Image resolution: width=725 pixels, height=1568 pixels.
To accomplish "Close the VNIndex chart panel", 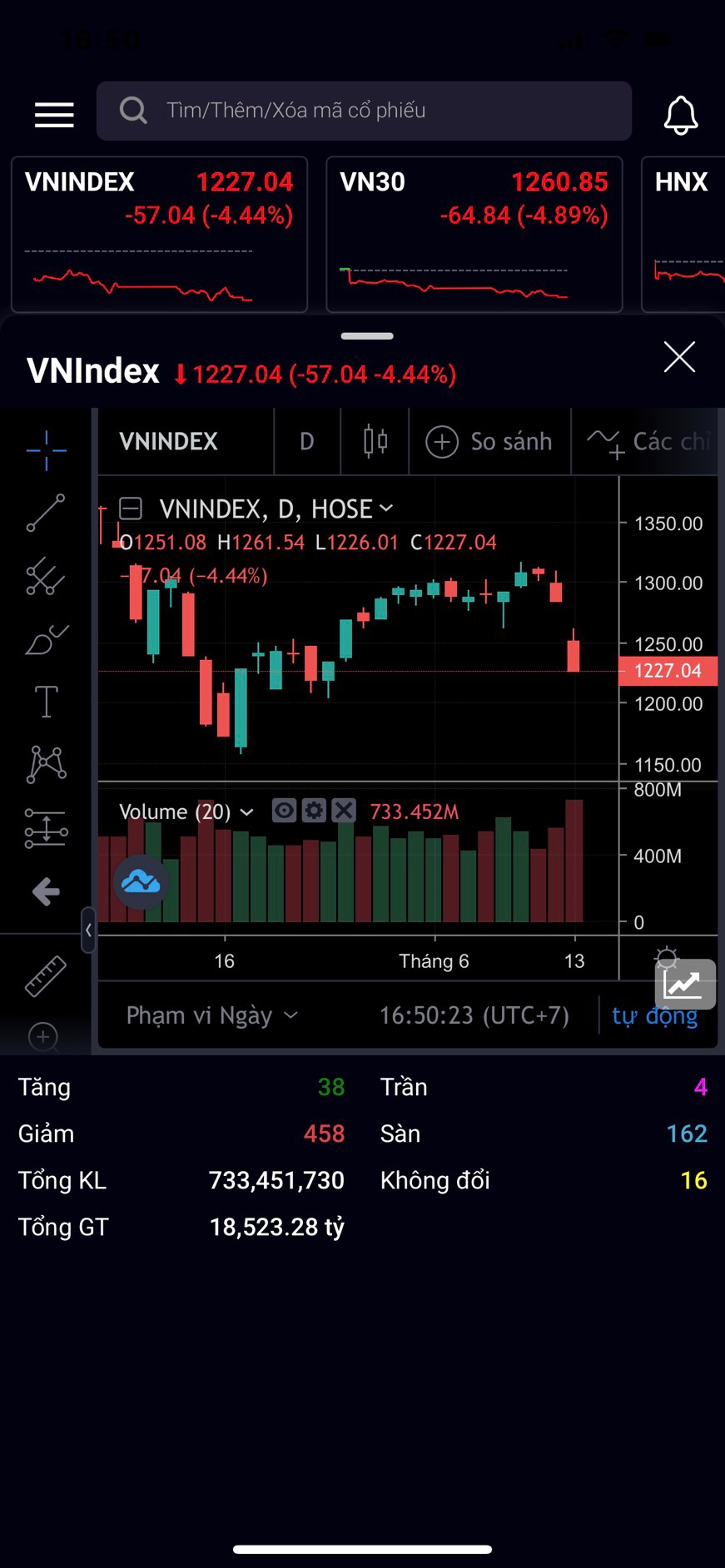I will [679, 357].
